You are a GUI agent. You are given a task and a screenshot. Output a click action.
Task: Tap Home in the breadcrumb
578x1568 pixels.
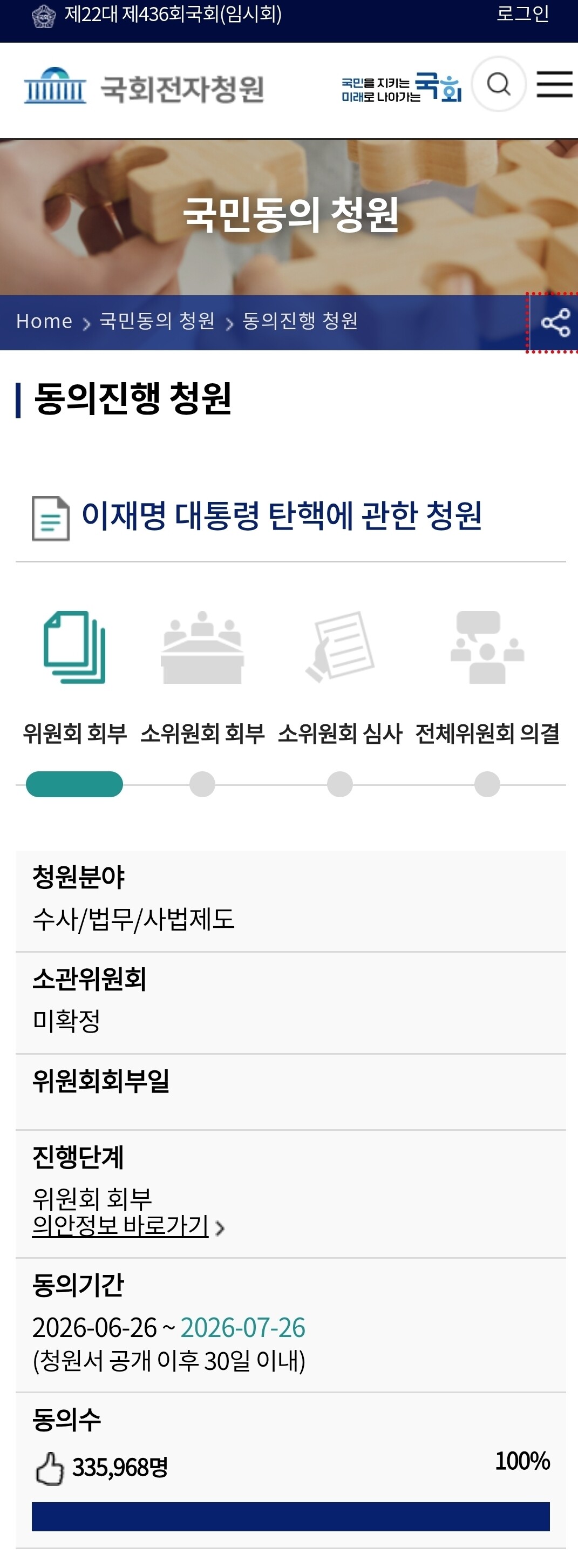(44, 321)
